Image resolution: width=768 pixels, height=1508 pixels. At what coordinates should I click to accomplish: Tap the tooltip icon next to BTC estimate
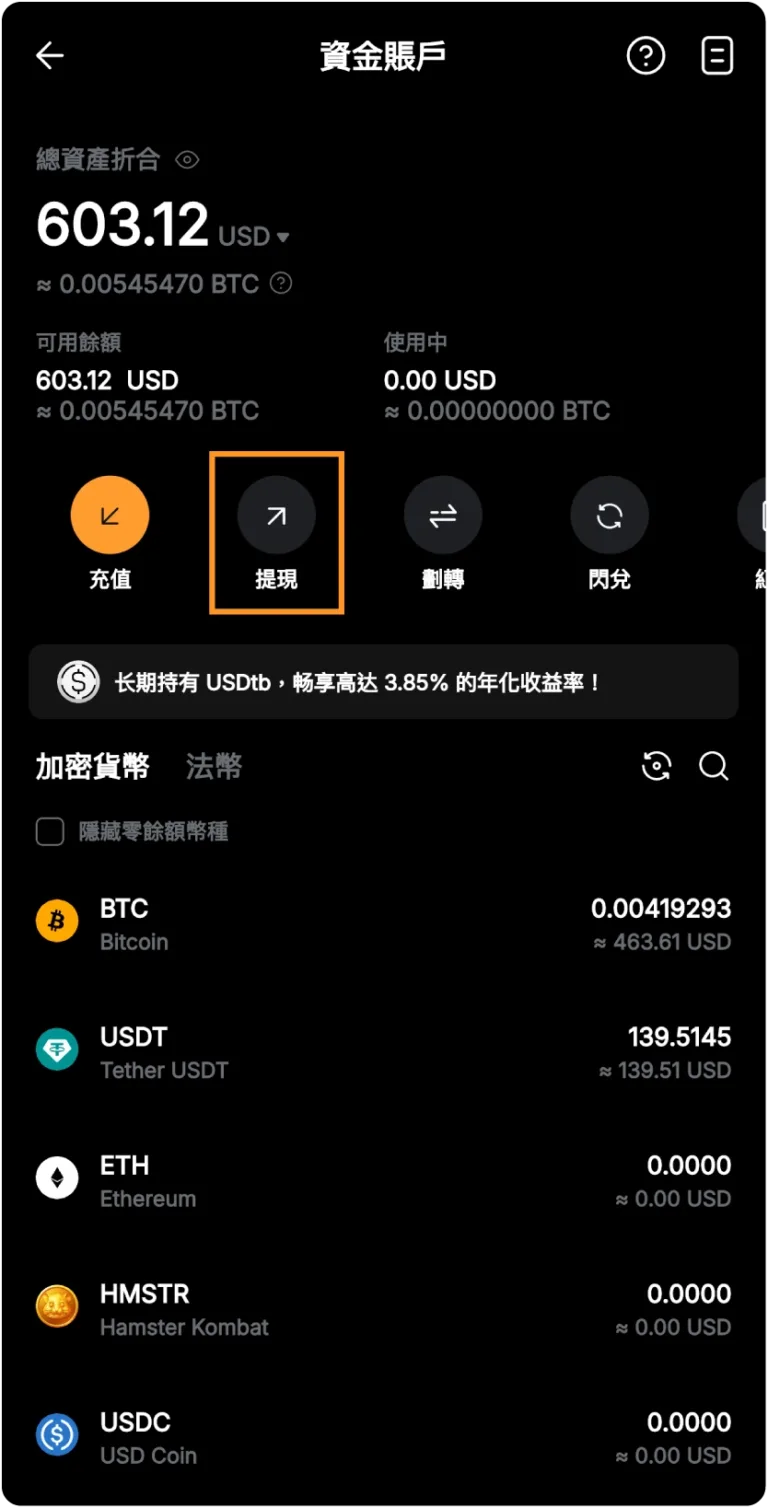280,283
